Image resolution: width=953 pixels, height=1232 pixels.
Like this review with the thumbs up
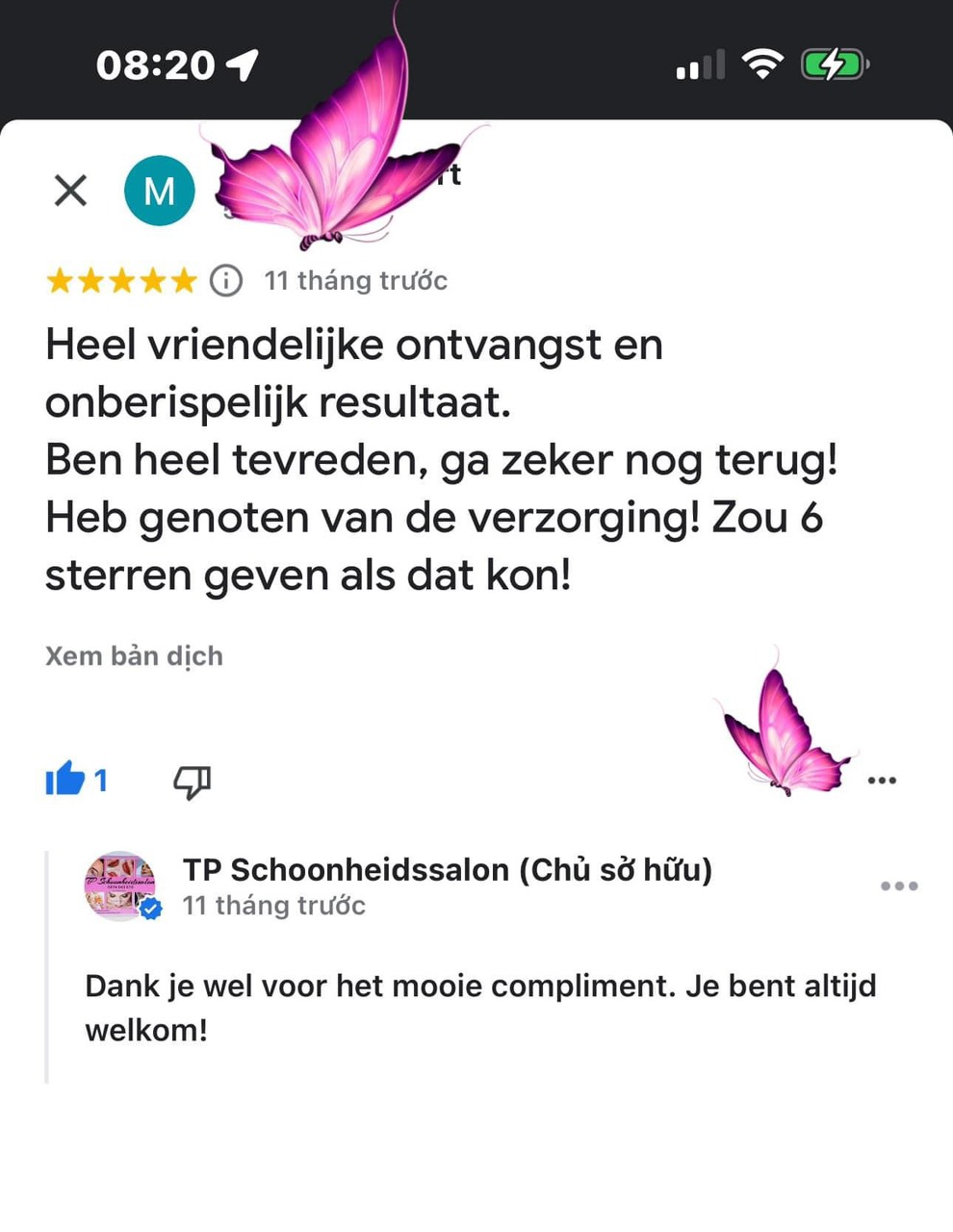65,779
